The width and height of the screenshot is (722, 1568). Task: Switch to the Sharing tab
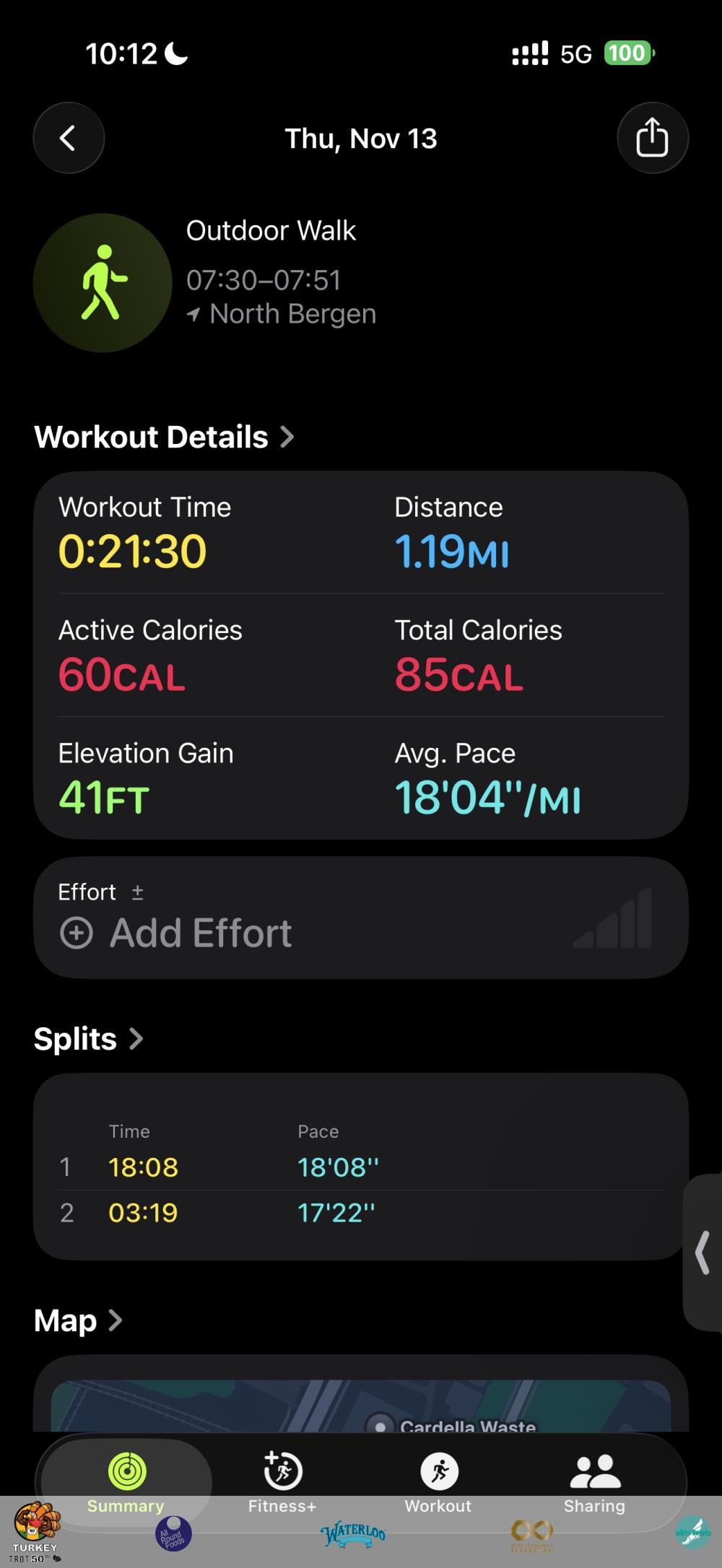pos(594,1478)
